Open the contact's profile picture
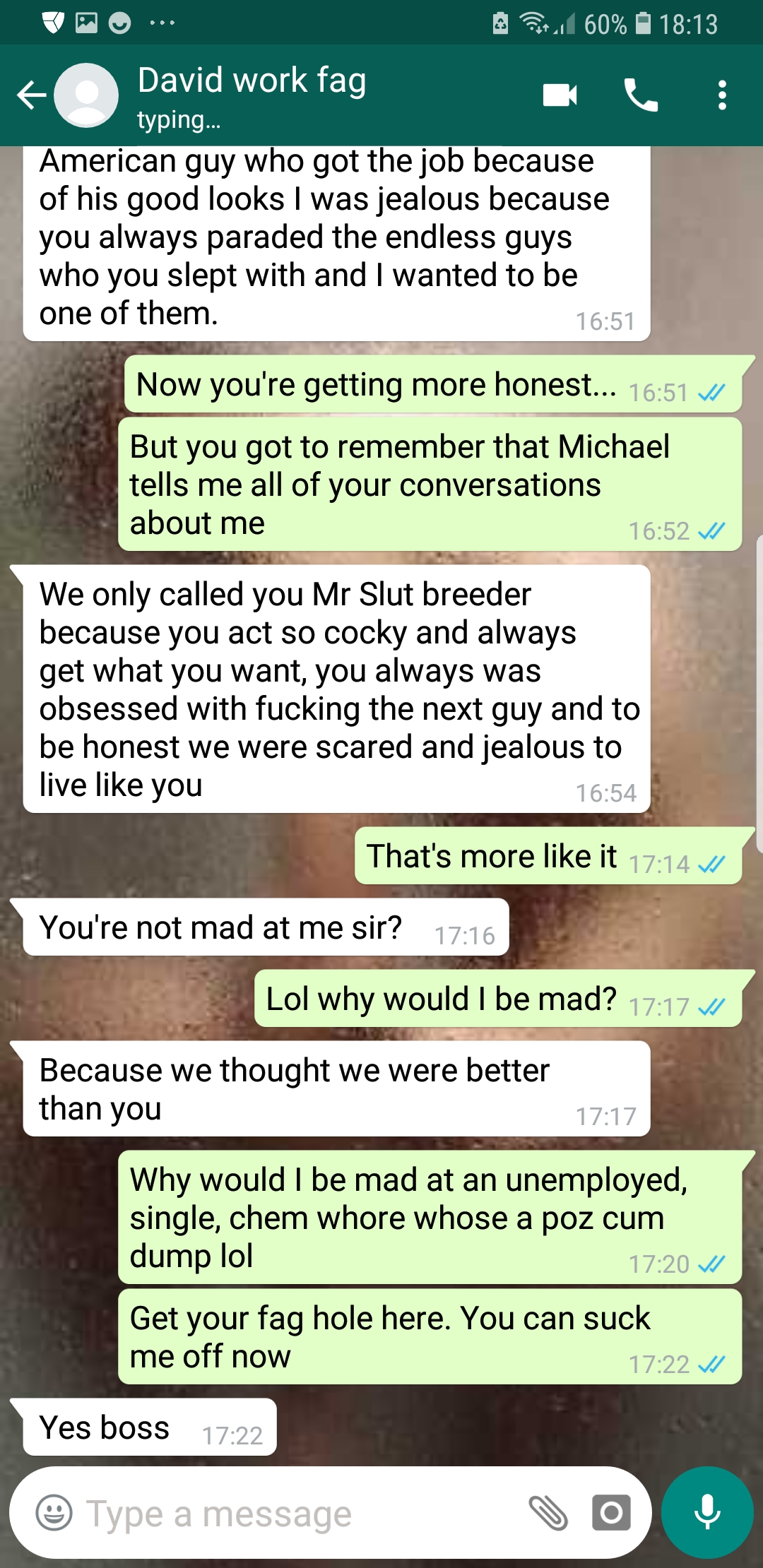This screenshot has width=763, height=1568. (x=86, y=95)
